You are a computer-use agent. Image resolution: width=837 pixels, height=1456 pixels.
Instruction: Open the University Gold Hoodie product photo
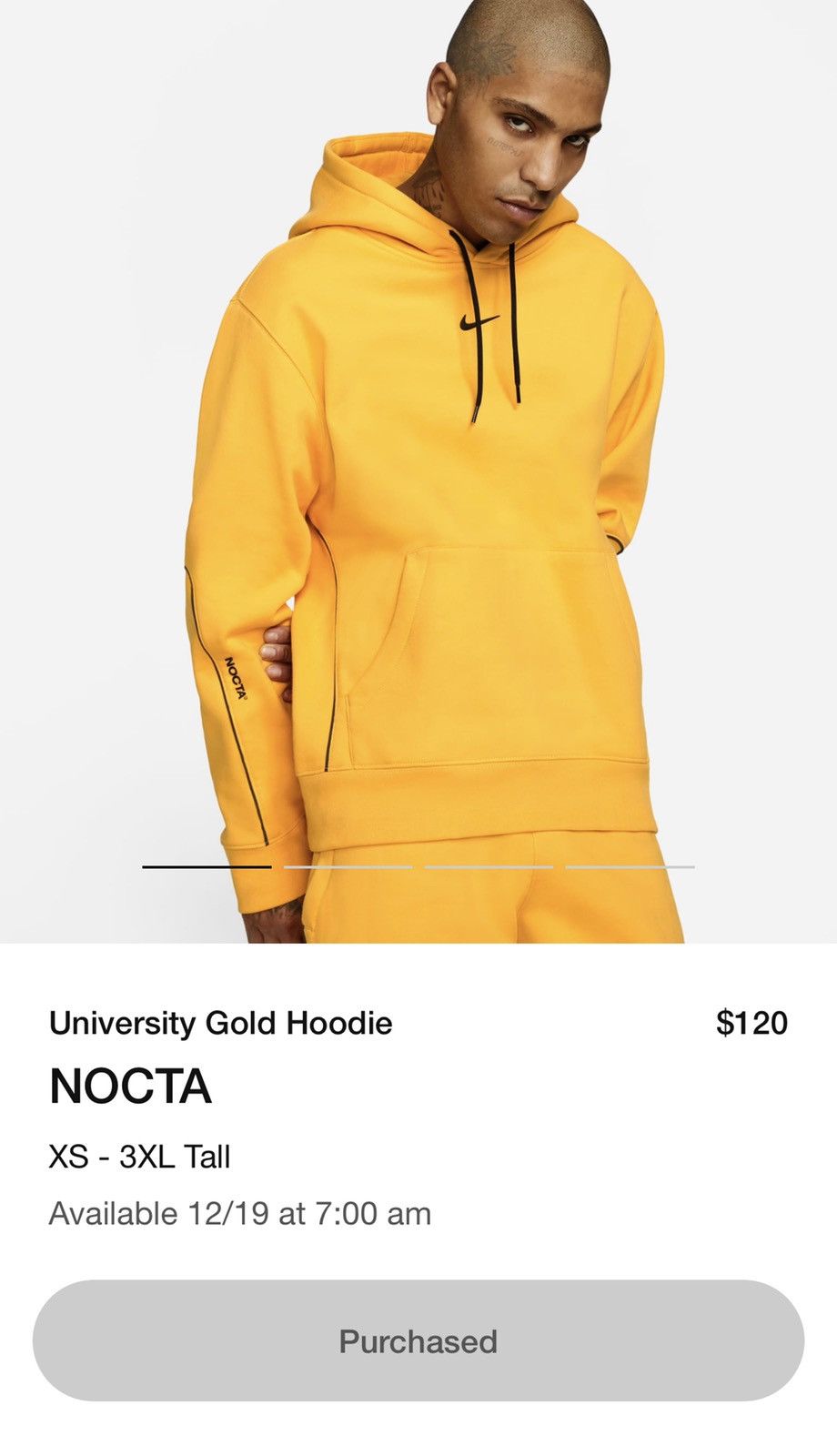(x=418, y=455)
